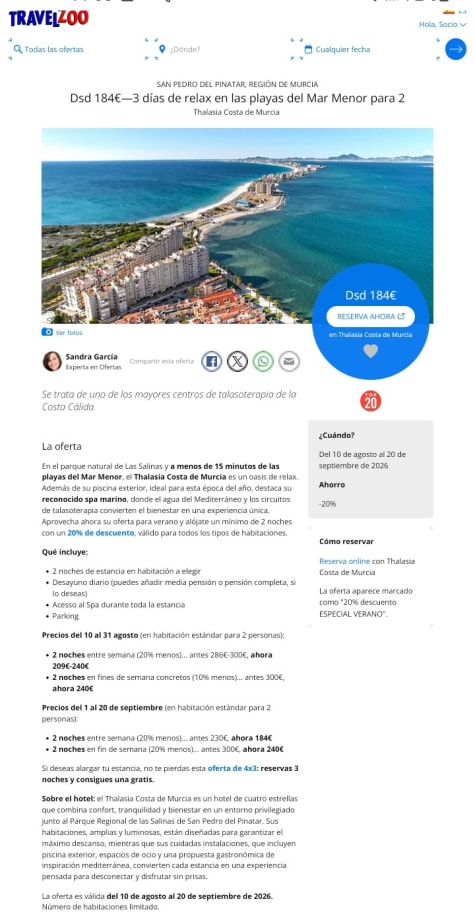This screenshot has height=920, width=475.
Task: Save the offer with the heart icon
Action: point(371,351)
